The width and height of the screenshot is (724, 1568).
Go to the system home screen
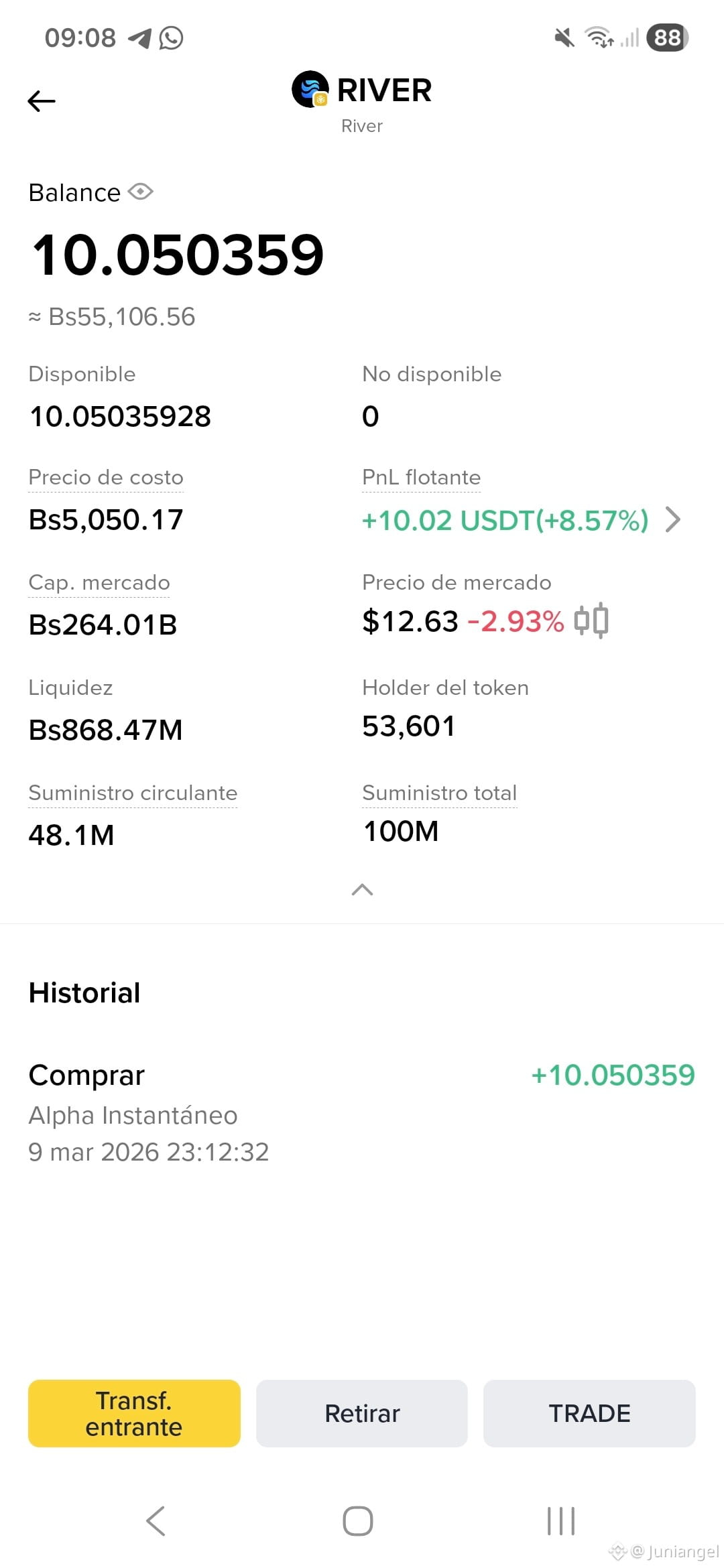click(x=358, y=1520)
